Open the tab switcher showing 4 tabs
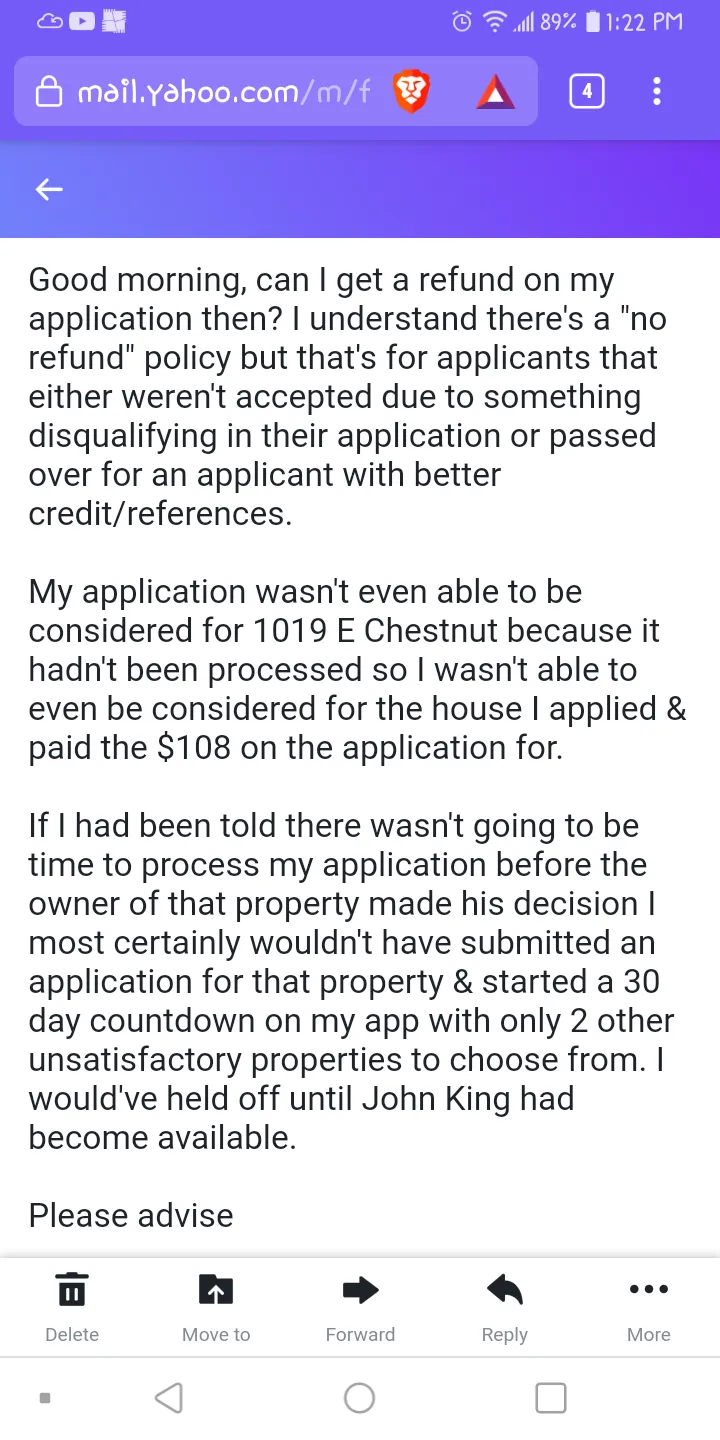 click(586, 93)
